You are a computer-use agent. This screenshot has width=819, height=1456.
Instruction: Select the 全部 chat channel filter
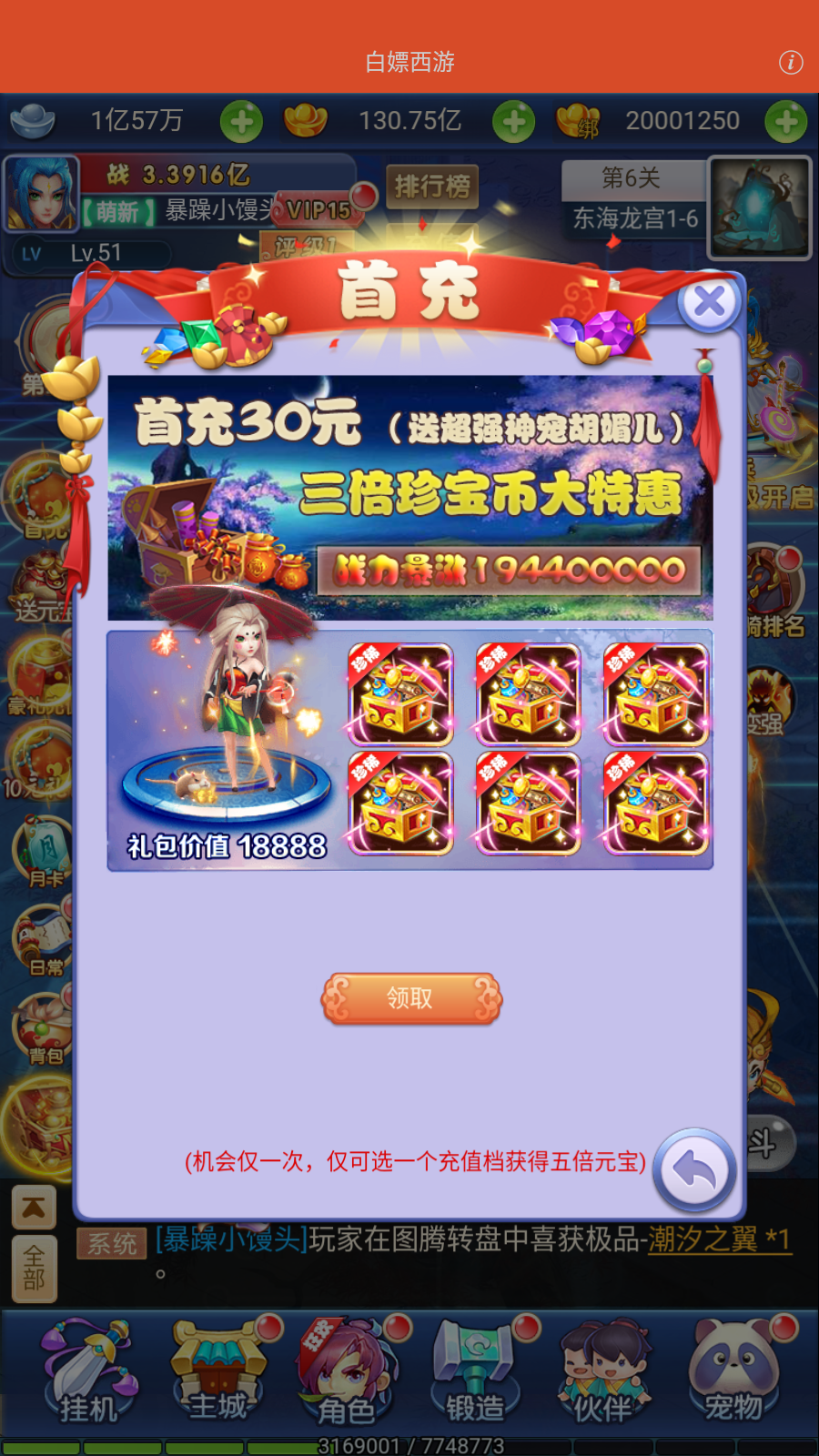[34, 1269]
